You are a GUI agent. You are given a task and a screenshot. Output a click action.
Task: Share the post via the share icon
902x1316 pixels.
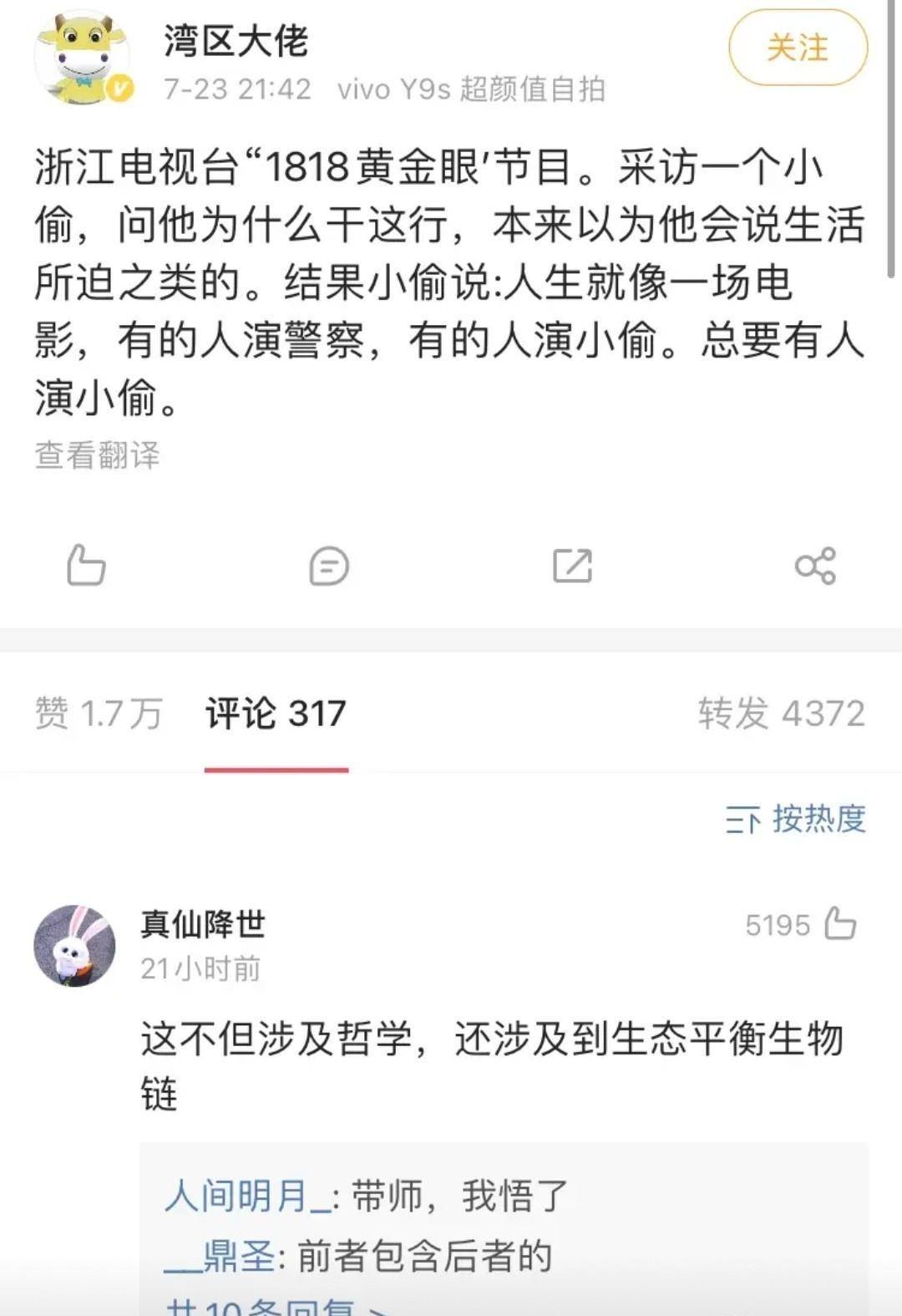[x=815, y=566]
